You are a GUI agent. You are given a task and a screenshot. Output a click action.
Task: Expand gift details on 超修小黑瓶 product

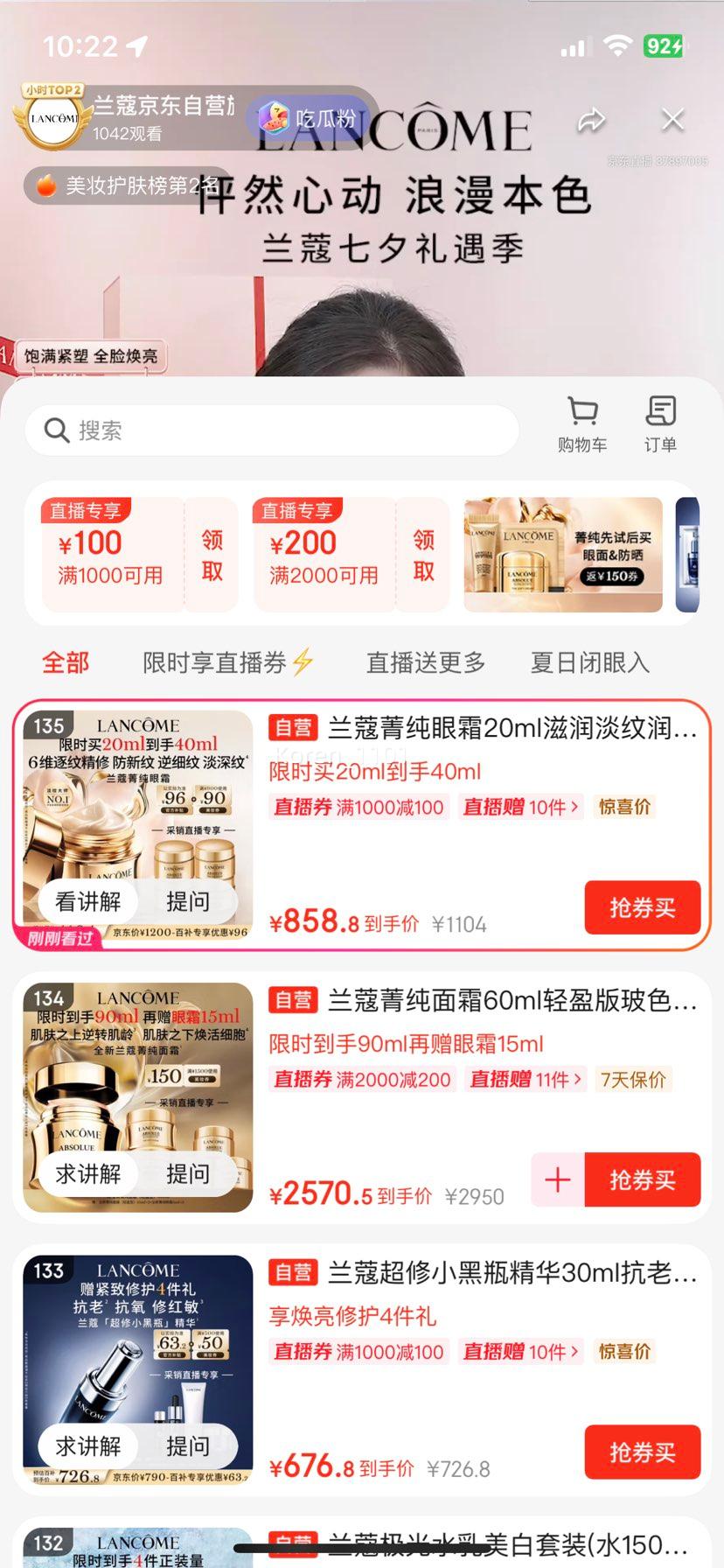point(520,1352)
